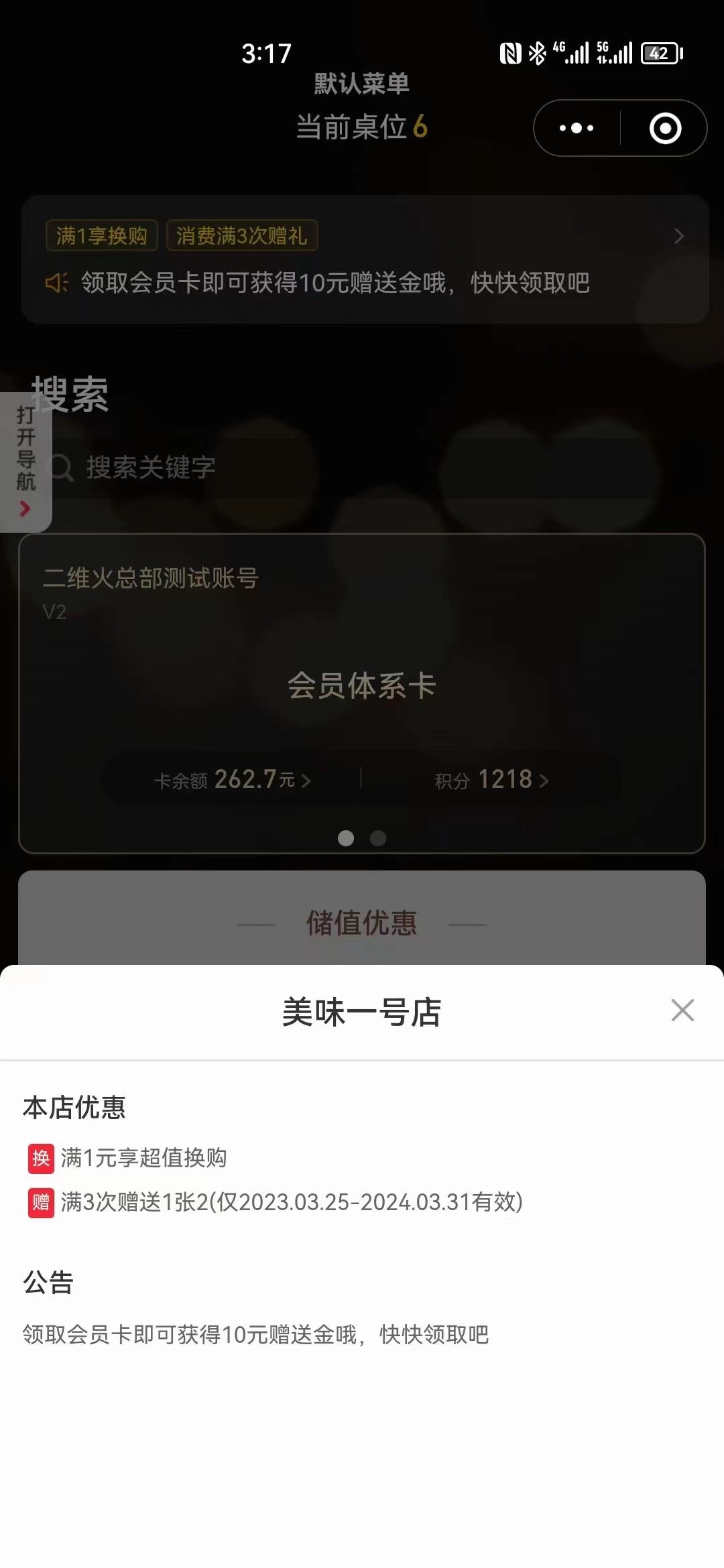Image resolution: width=724 pixels, height=1568 pixels.
Task: Open the 打开导航 side navigation
Action: [x=25, y=461]
